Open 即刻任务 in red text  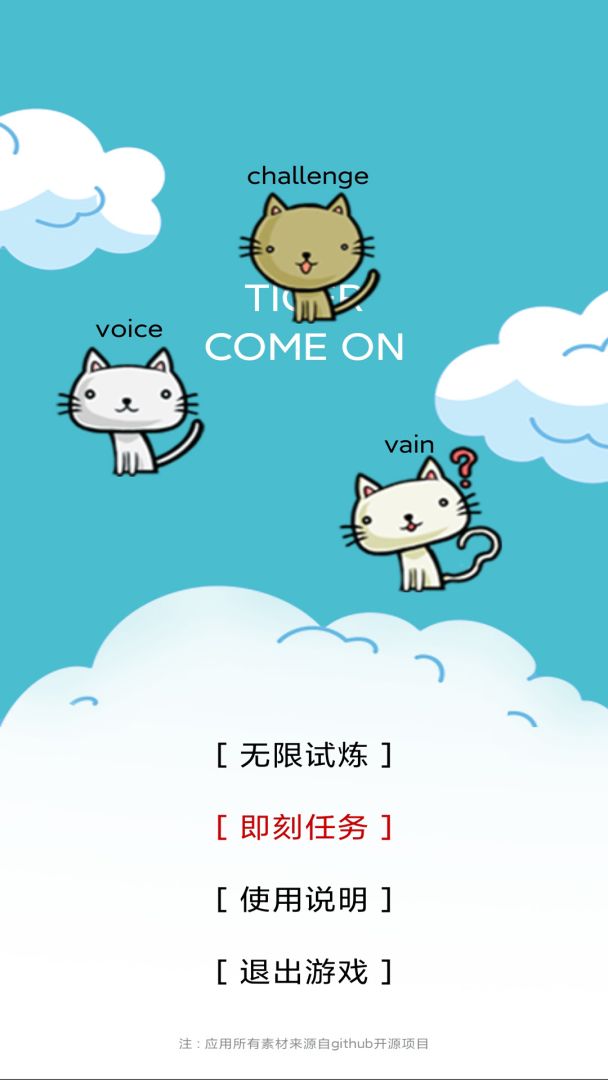[304, 827]
